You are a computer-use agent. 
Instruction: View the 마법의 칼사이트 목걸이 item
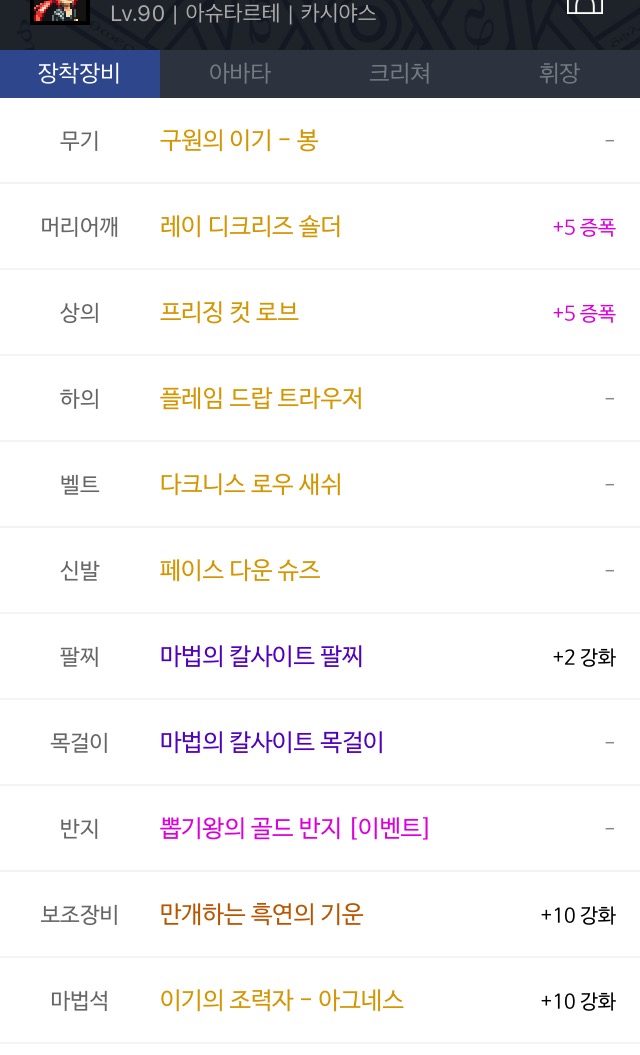tap(272, 742)
